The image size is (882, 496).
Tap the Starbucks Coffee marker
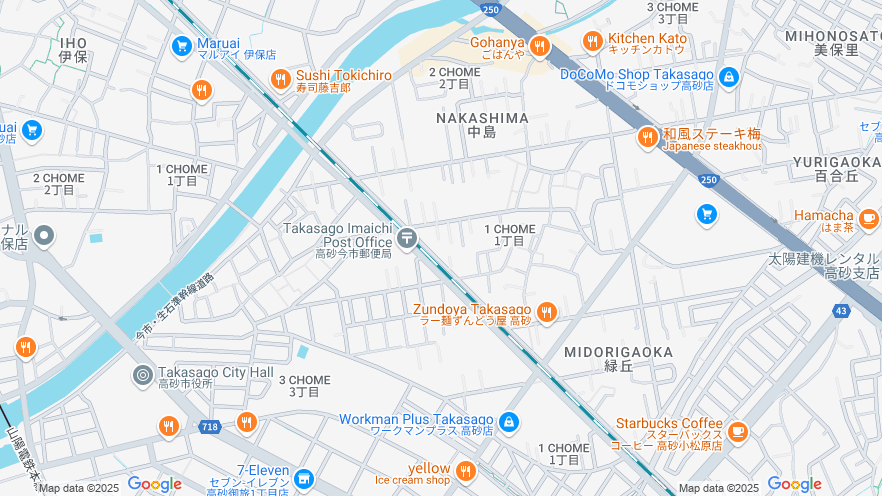click(x=738, y=432)
